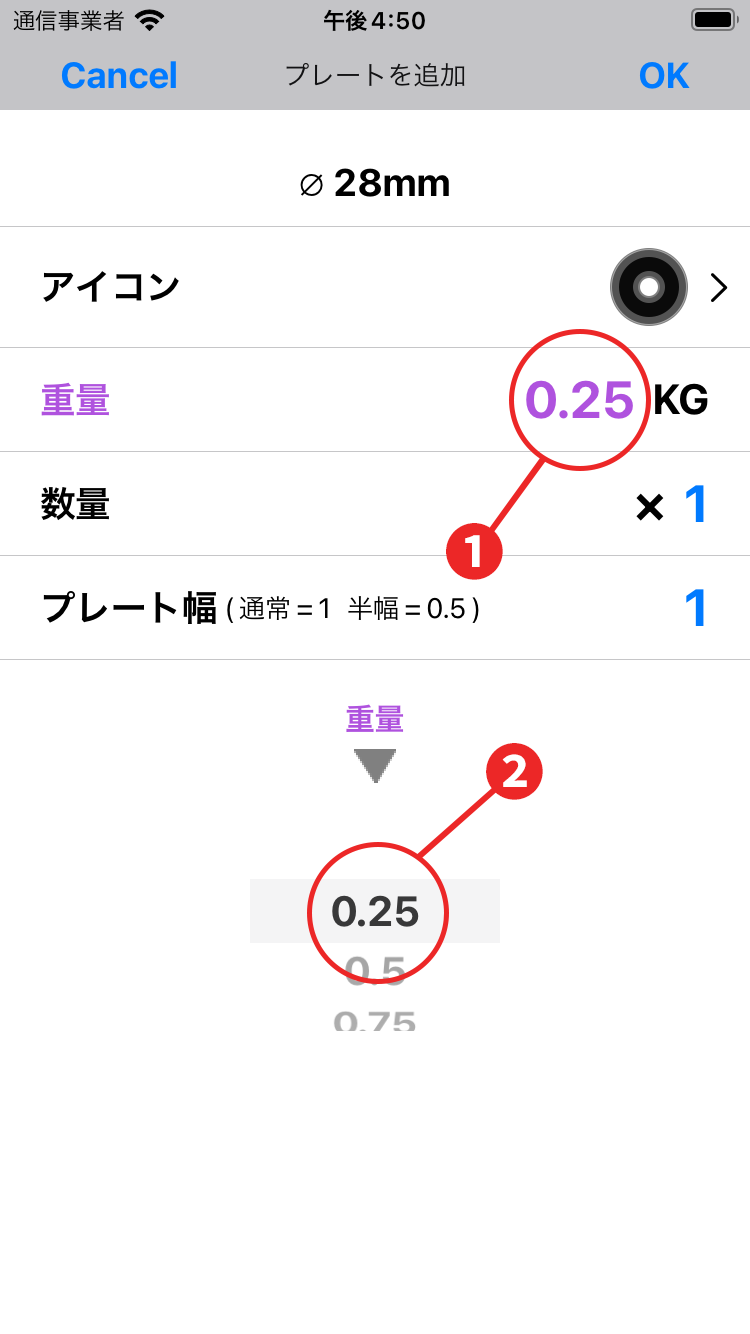Screen dimensions: 750x1334
Task: Edit the 数量 quantity value
Action: pos(695,505)
